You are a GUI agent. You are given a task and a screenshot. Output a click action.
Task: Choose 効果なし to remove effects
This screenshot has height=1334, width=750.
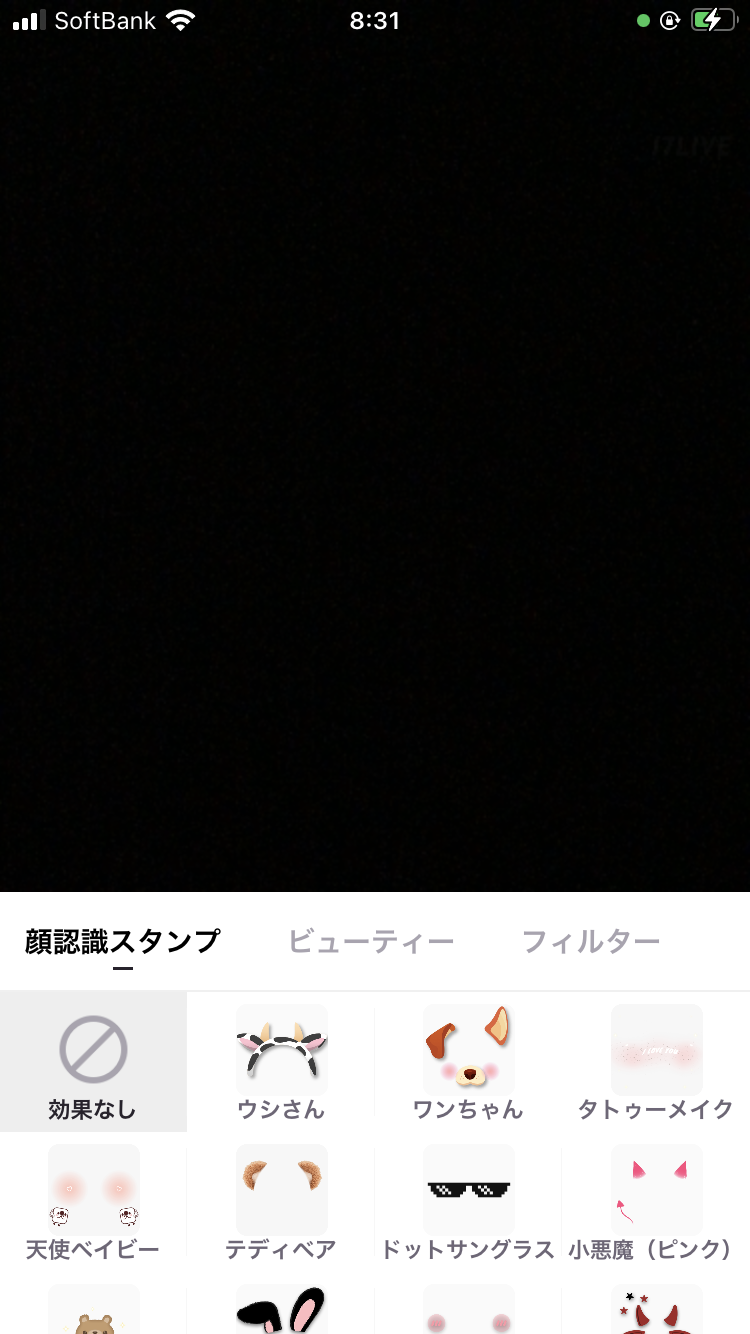[x=93, y=1062]
